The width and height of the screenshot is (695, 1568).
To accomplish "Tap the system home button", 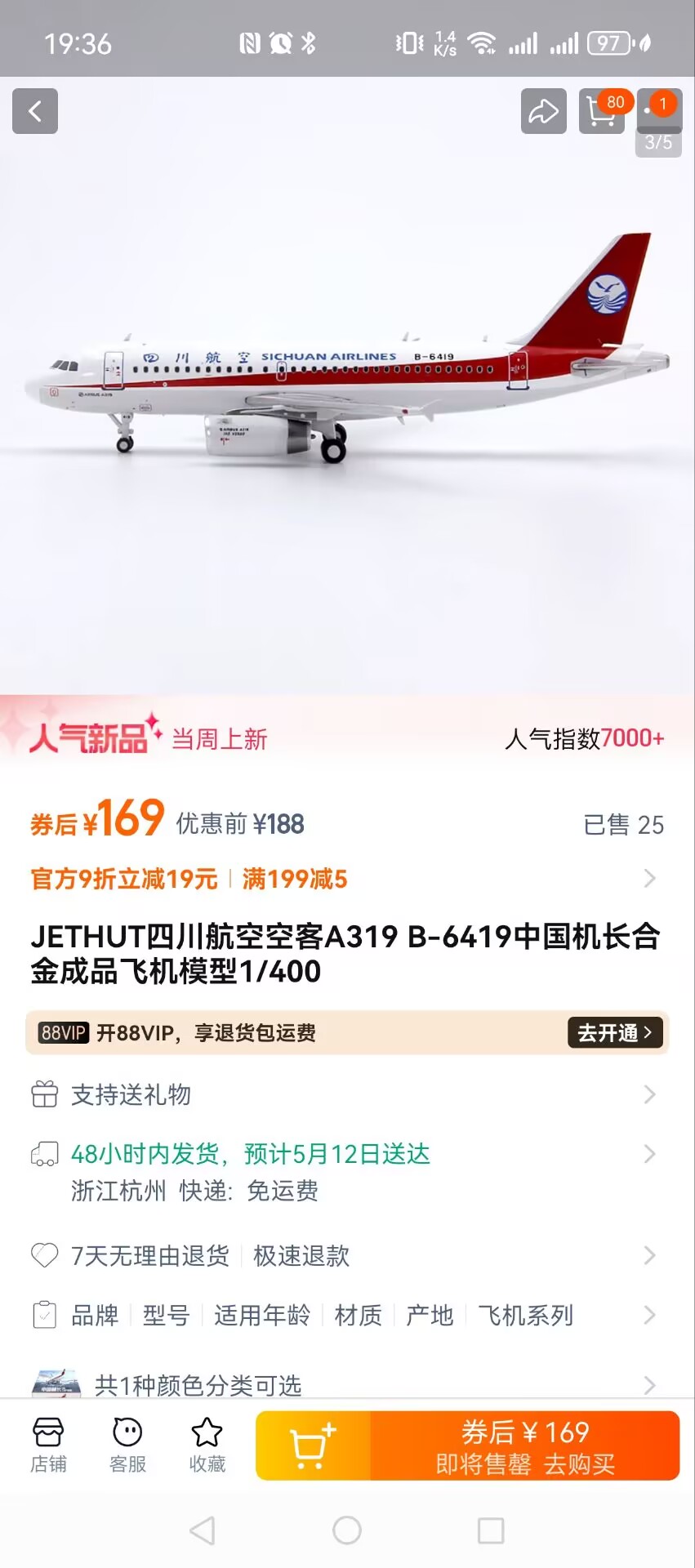I will 347,1530.
